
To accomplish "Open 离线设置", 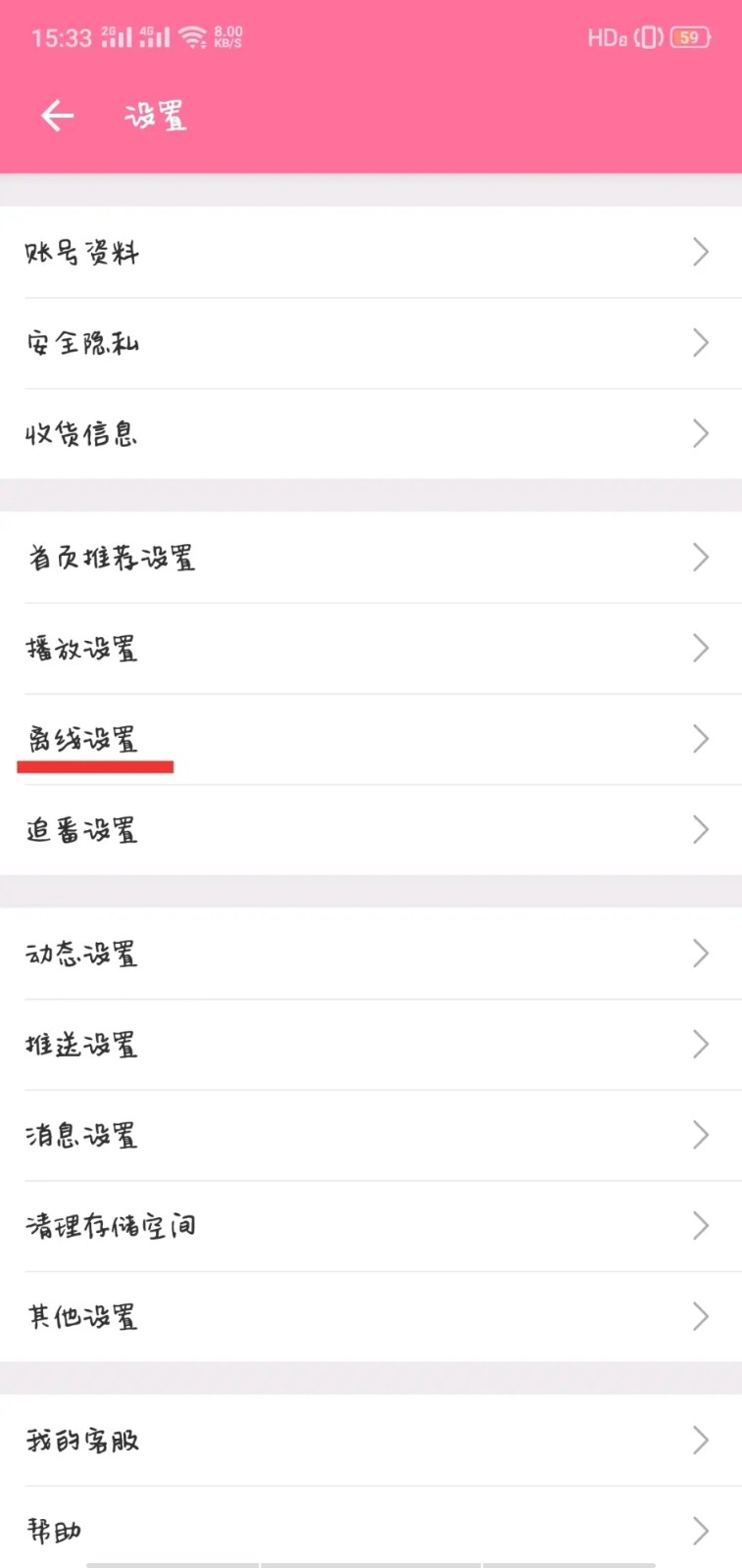I will tap(371, 740).
